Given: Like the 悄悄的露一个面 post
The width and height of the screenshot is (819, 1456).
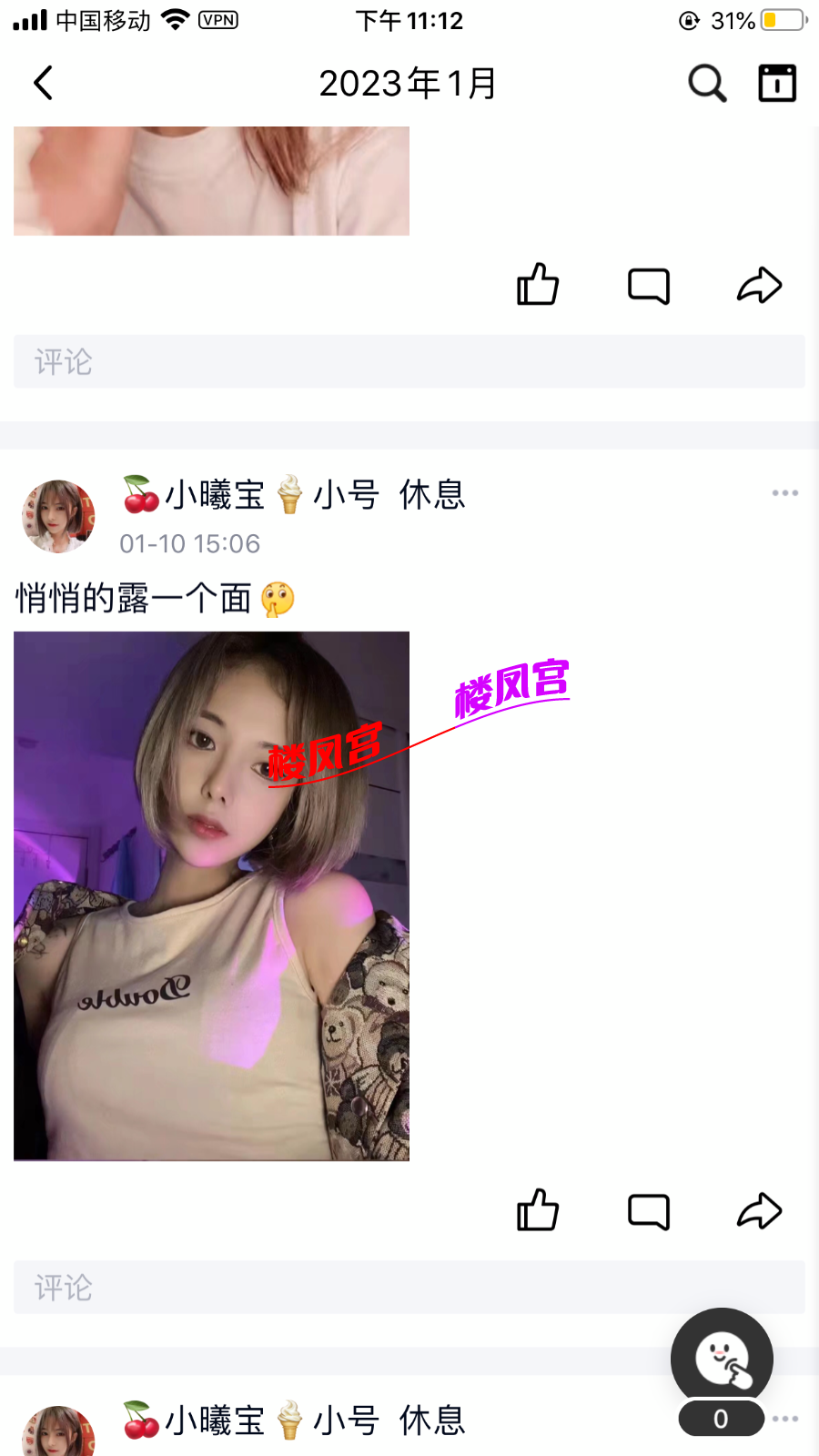Looking at the screenshot, I should [x=538, y=1210].
